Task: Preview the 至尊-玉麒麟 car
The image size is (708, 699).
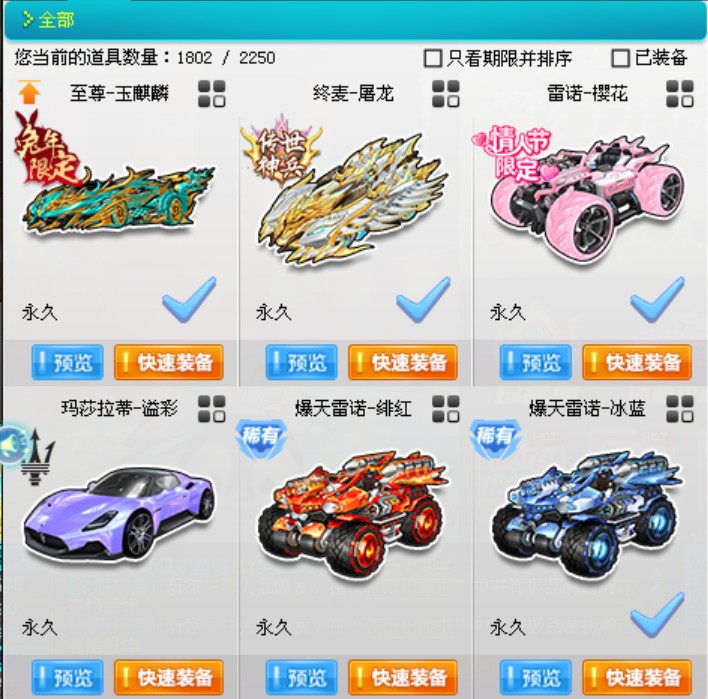Action: (x=68, y=362)
